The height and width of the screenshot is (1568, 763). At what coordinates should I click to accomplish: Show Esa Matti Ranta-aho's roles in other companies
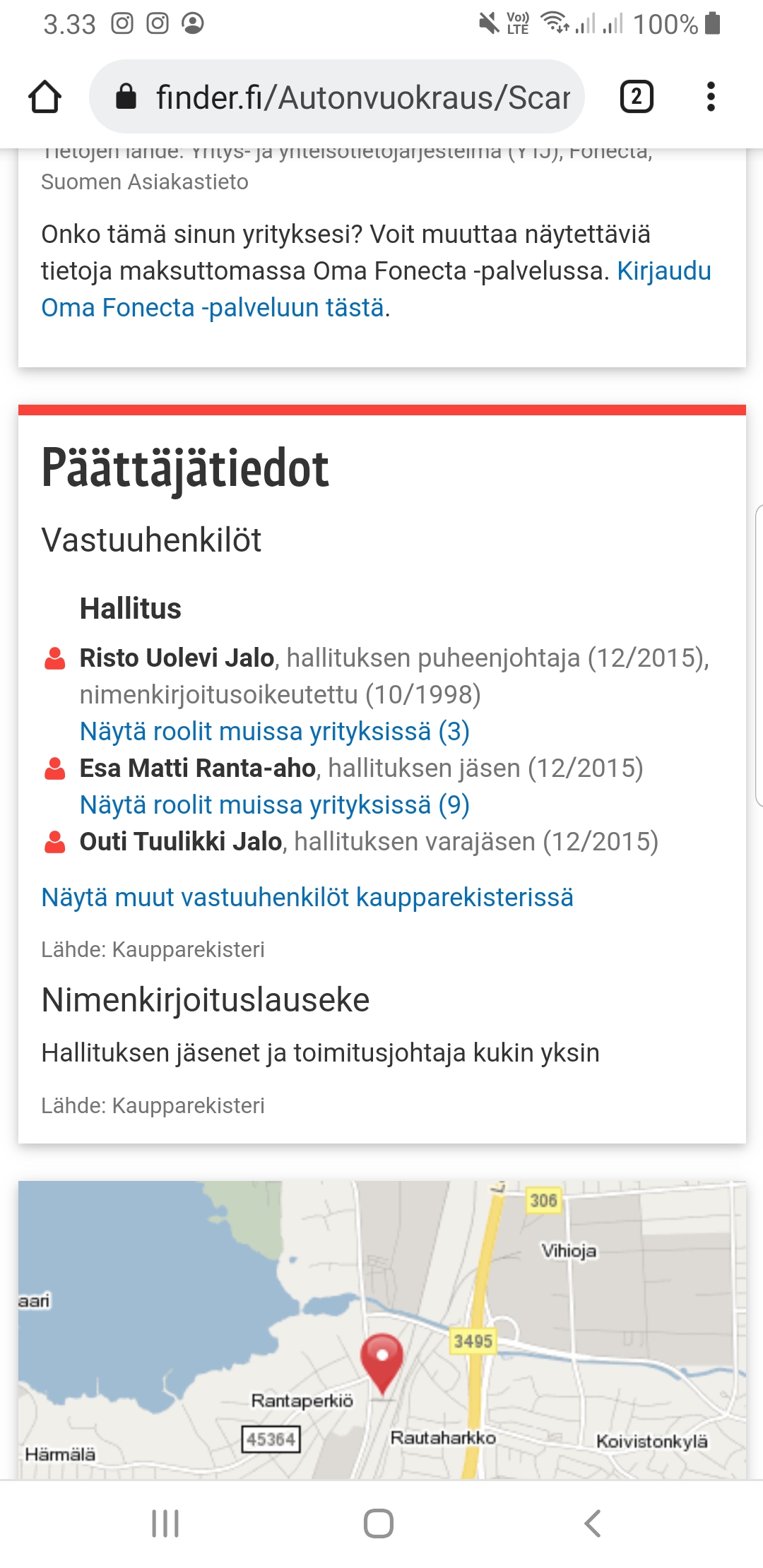pos(274,804)
